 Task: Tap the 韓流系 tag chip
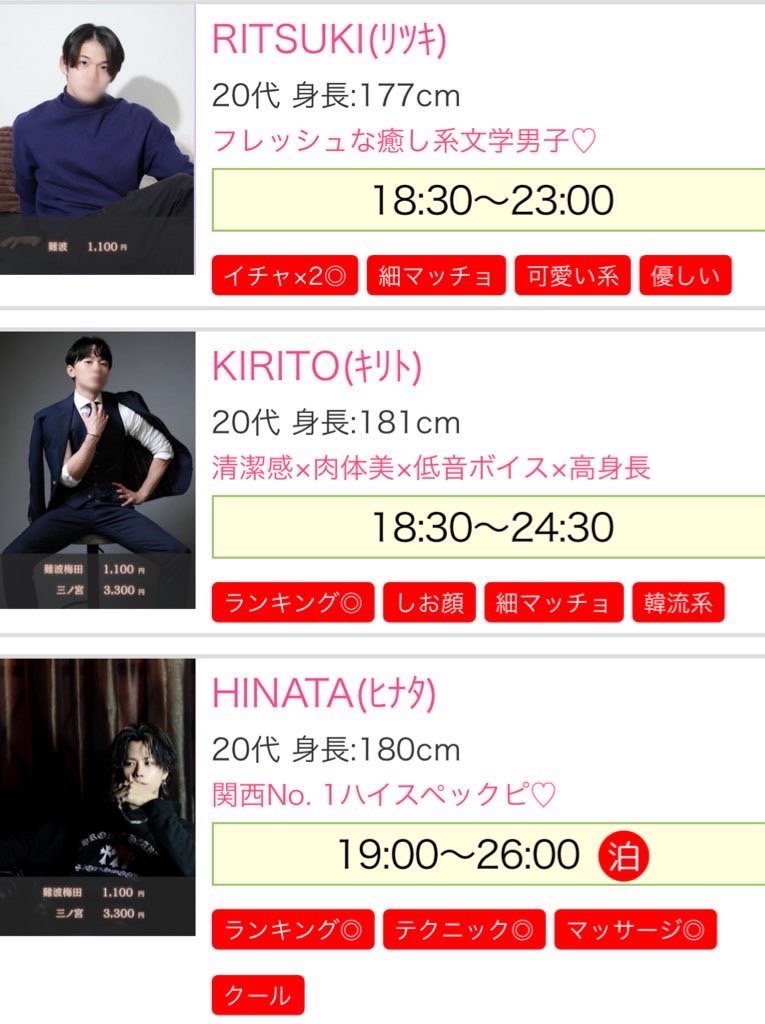[678, 603]
